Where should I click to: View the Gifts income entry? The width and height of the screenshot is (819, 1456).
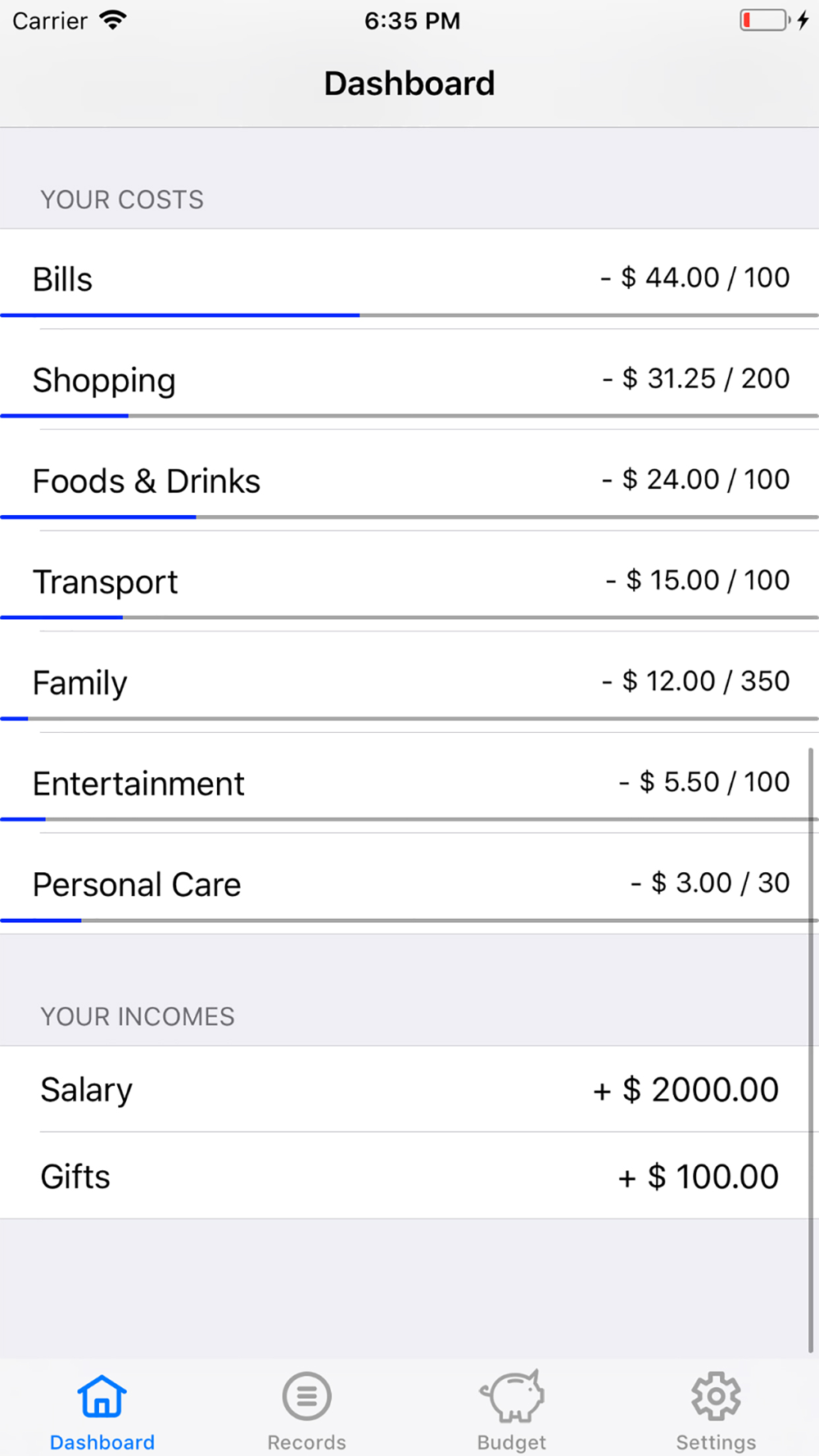pyautogui.click(x=409, y=1176)
